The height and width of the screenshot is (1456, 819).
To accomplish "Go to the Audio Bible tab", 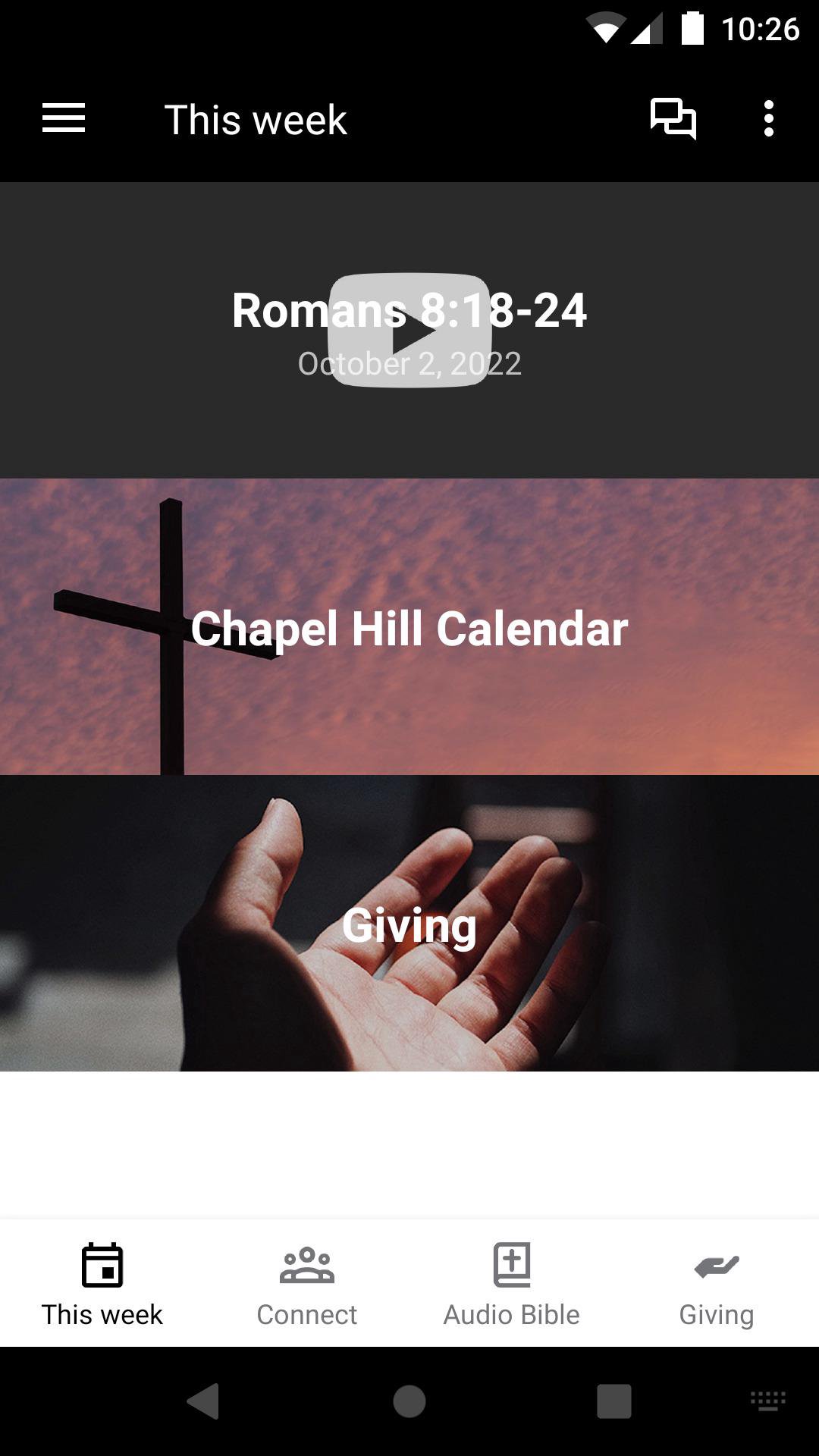I will coord(512,1283).
